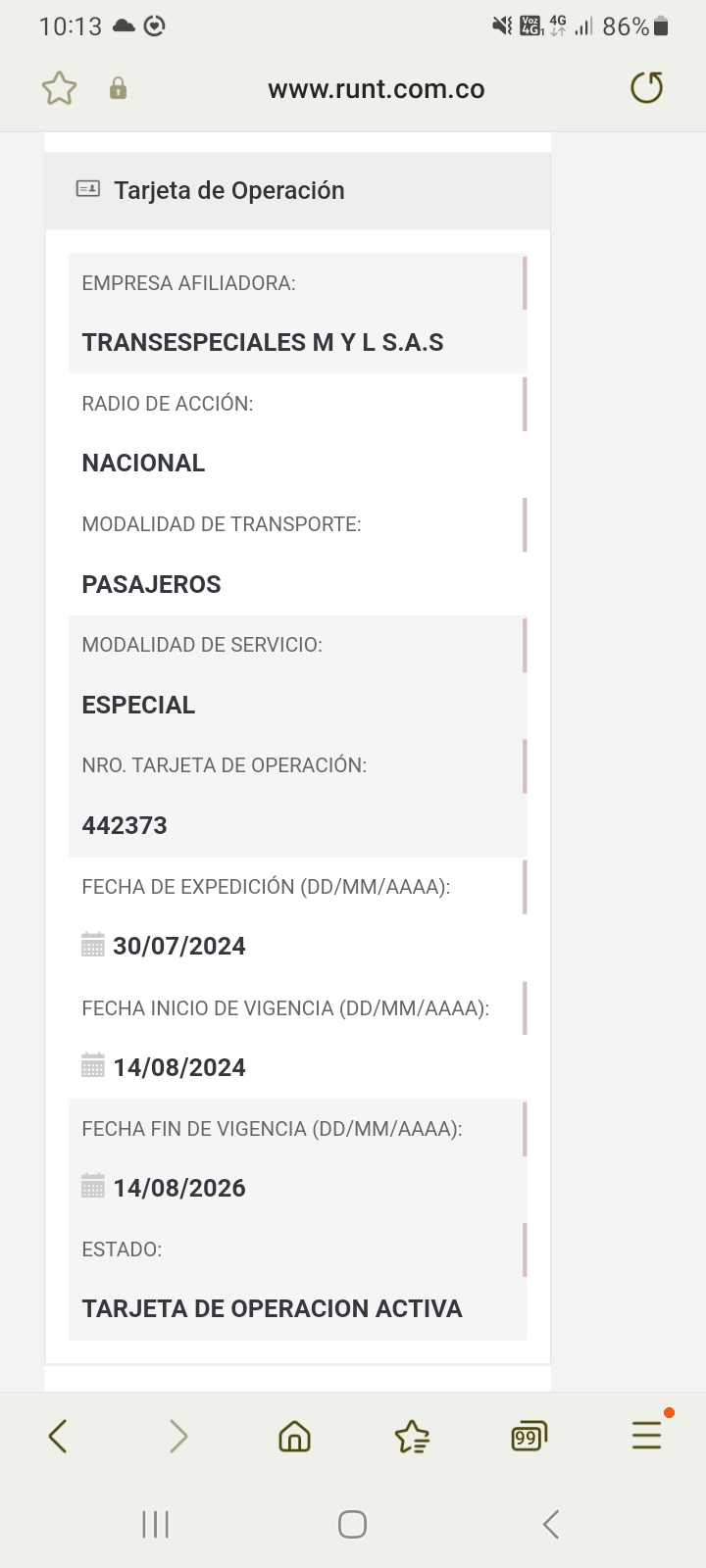Go back to the previous web page
The height and width of the screenshot is (1568, 706).
click(x=58, y=1437)
